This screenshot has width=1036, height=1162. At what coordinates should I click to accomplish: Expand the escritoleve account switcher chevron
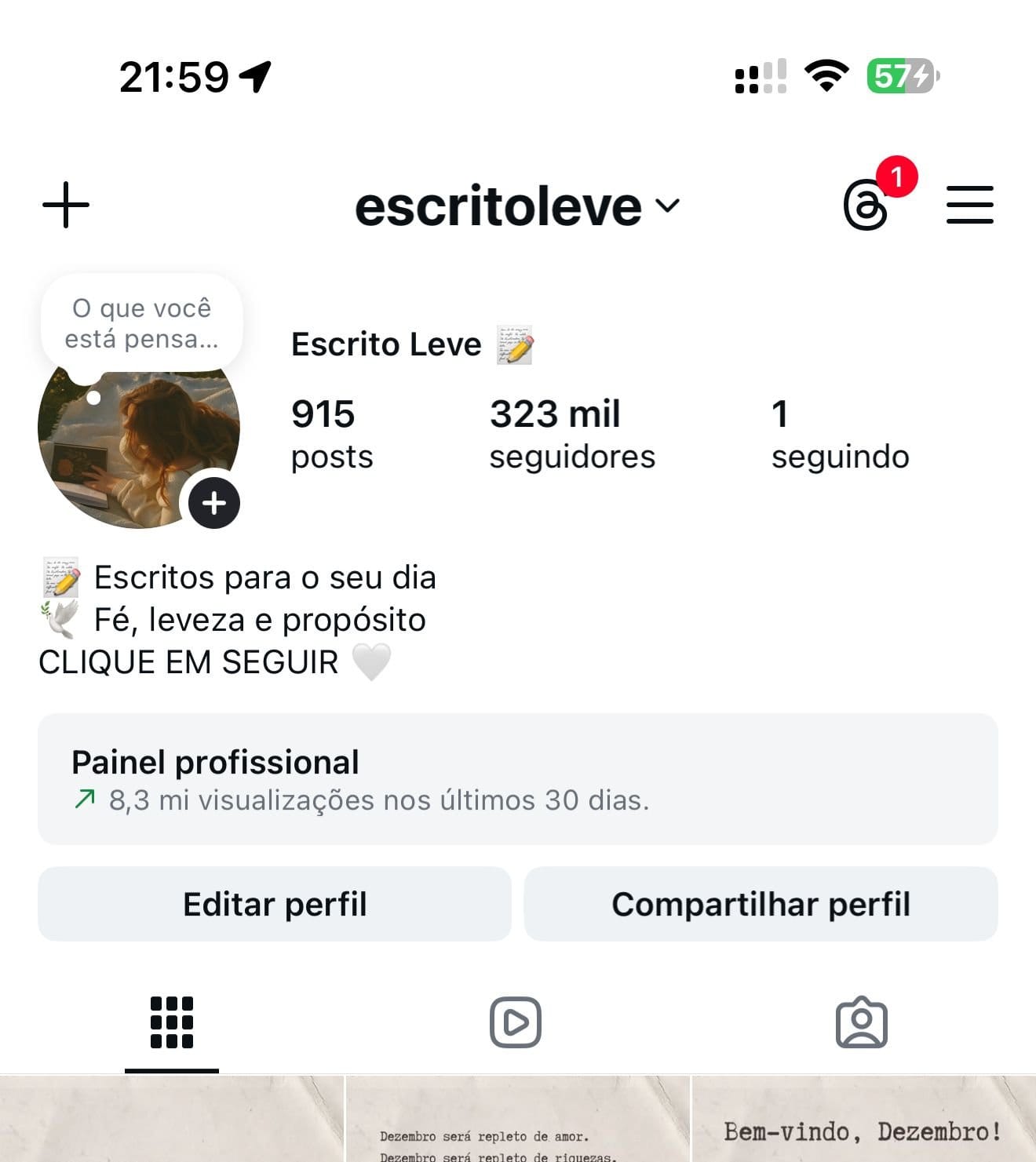pos(666,206)
